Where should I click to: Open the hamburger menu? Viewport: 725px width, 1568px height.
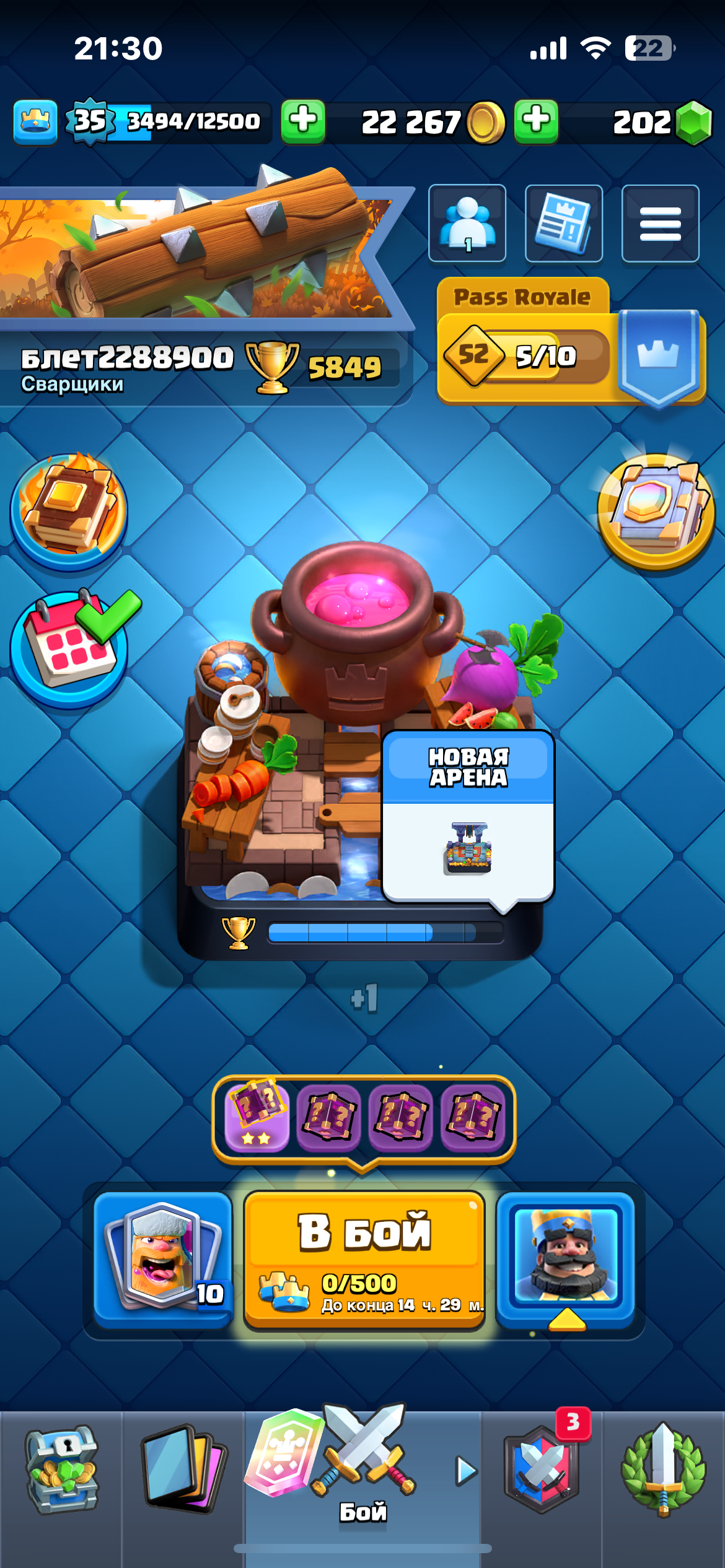coord(660,224)
